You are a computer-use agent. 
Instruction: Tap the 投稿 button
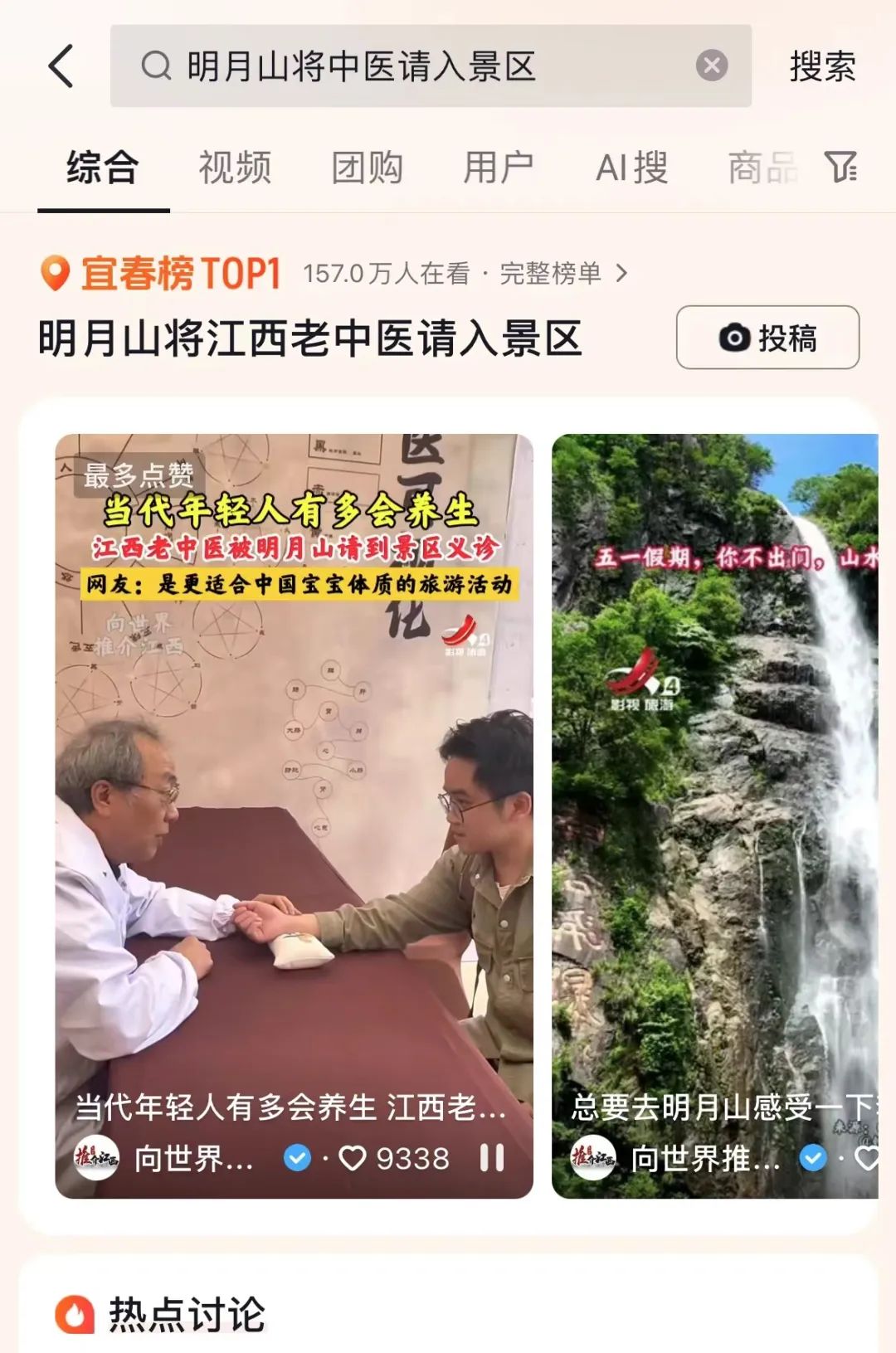(x=767, y=338)
